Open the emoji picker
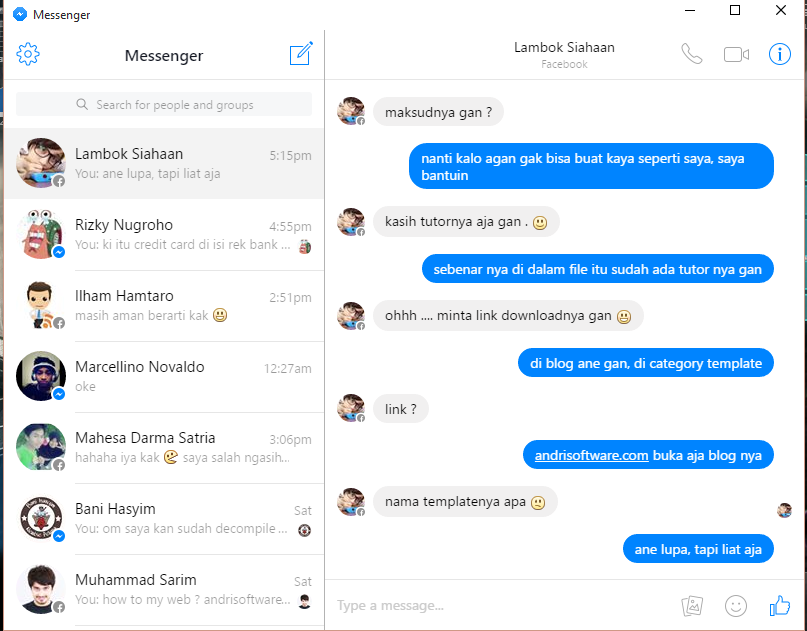This screenshot has width=807, height=631. [x=736, y=605]
